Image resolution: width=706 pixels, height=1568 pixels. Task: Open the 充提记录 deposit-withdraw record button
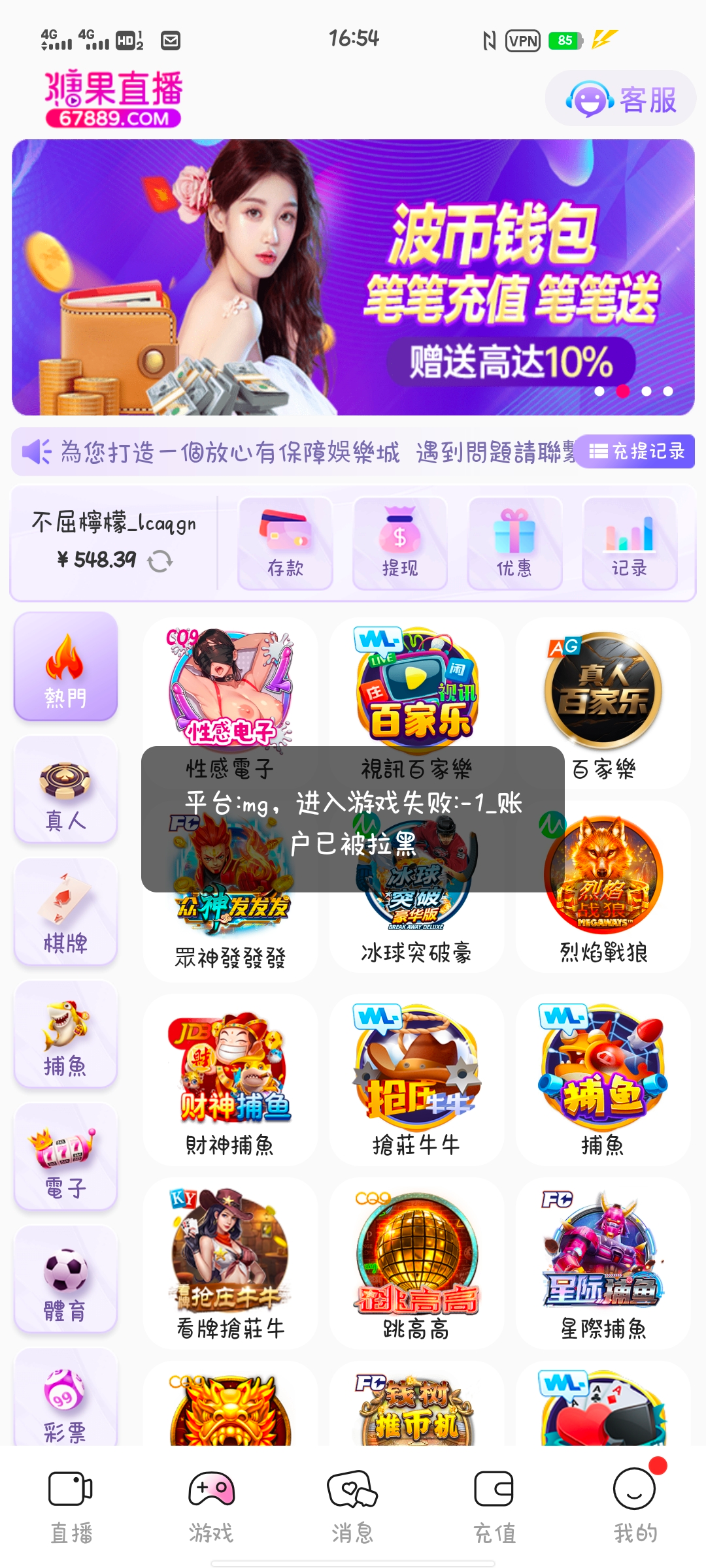coord(636,451)
